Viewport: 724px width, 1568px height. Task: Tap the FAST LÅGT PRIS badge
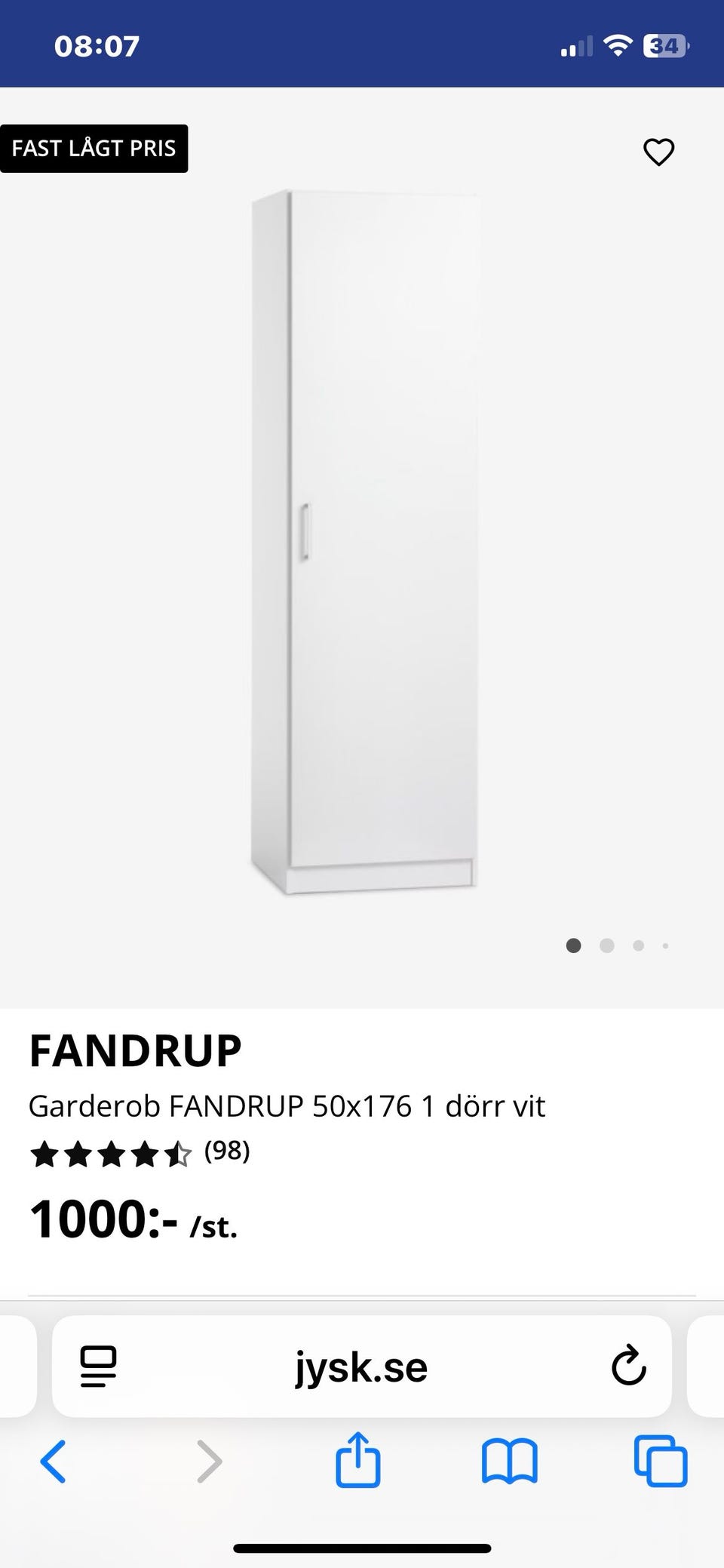pos(94,148)
